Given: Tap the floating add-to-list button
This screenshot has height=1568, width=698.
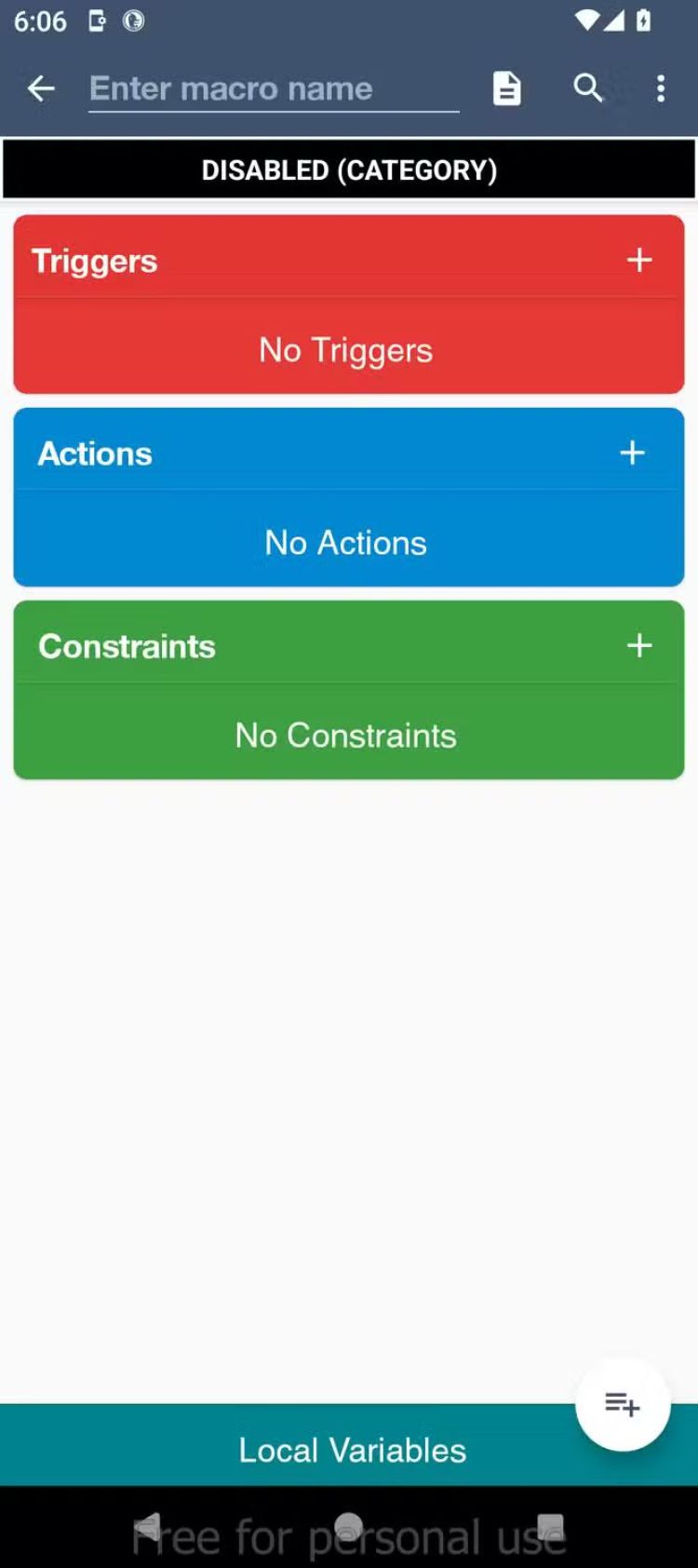Looking at the screenshot, I should (x=623, y=1404).
